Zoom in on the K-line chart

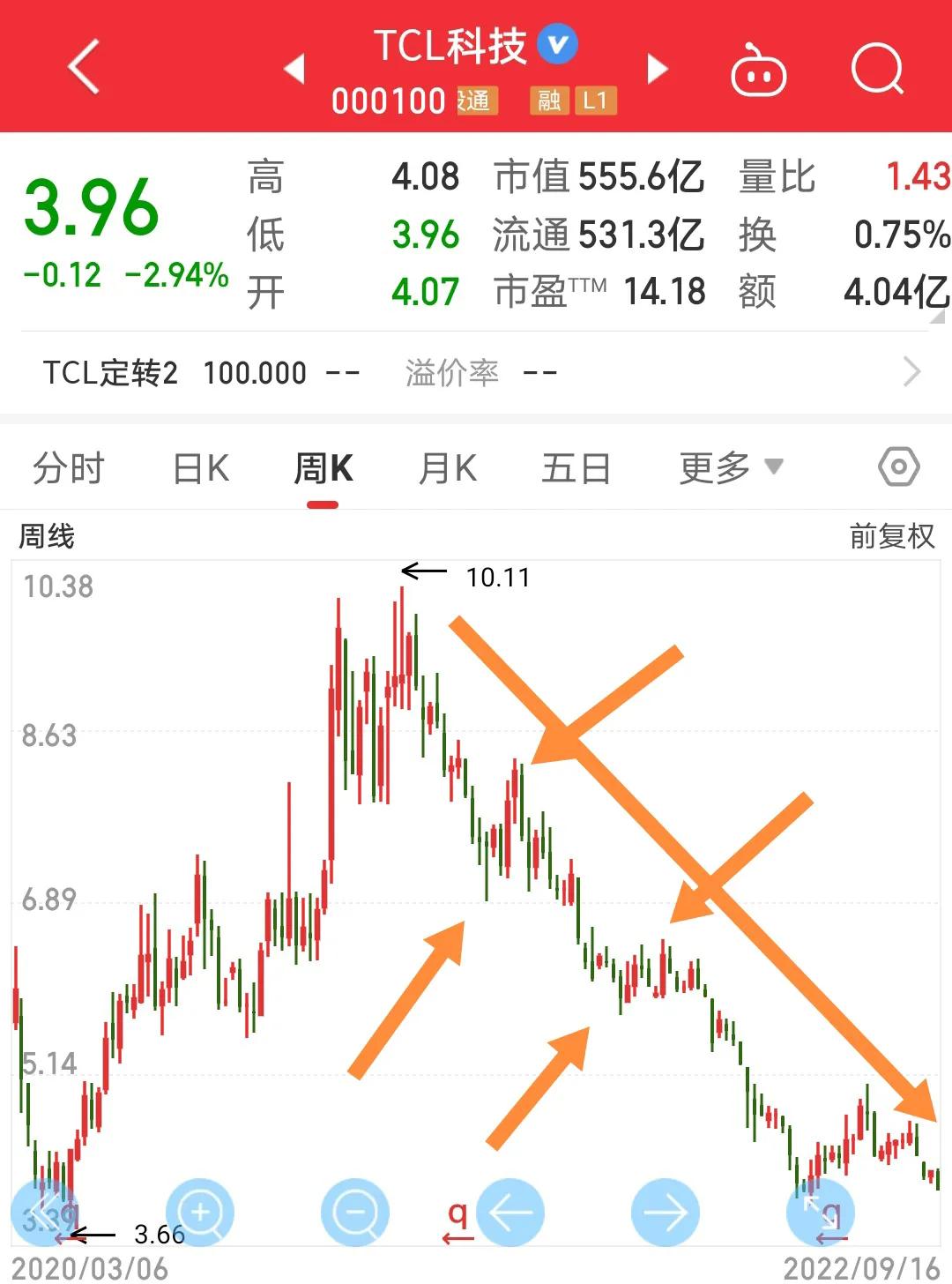[x=200, y=1213]
